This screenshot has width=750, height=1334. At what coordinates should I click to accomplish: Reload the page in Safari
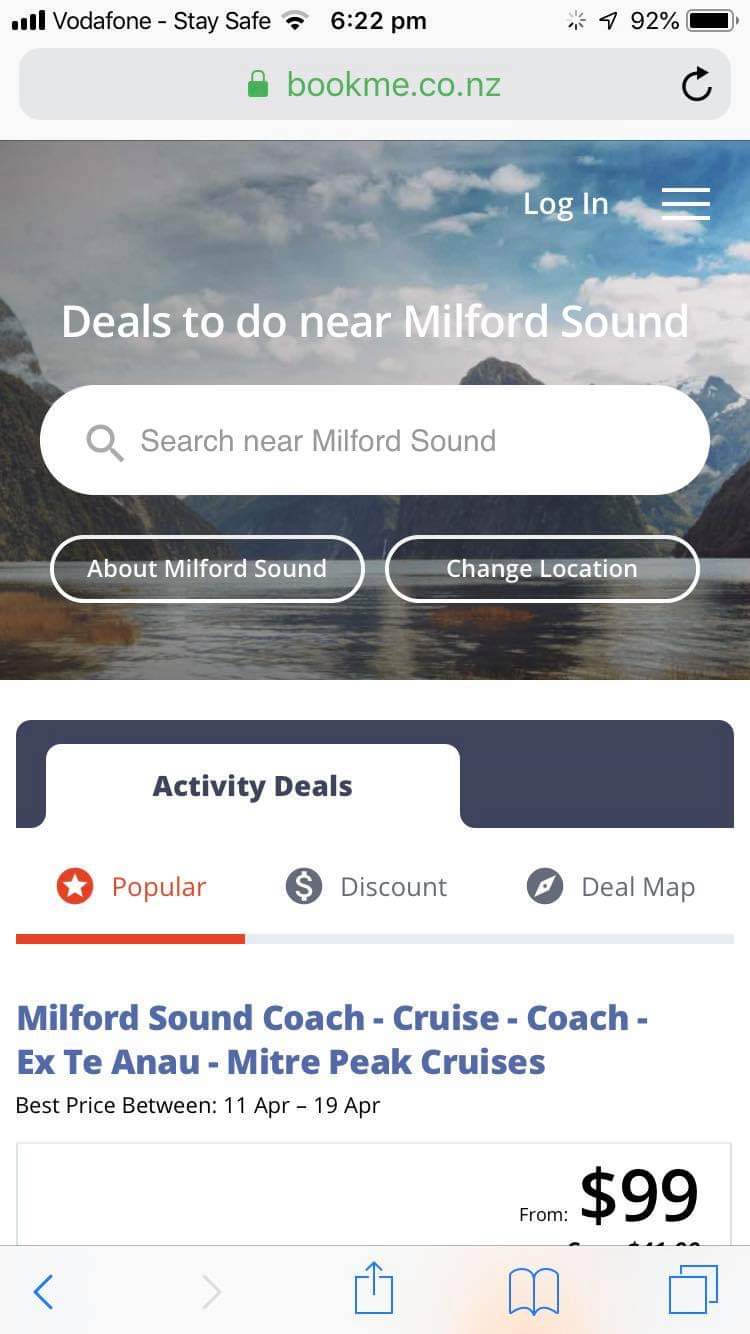click(x=697, y=85)
